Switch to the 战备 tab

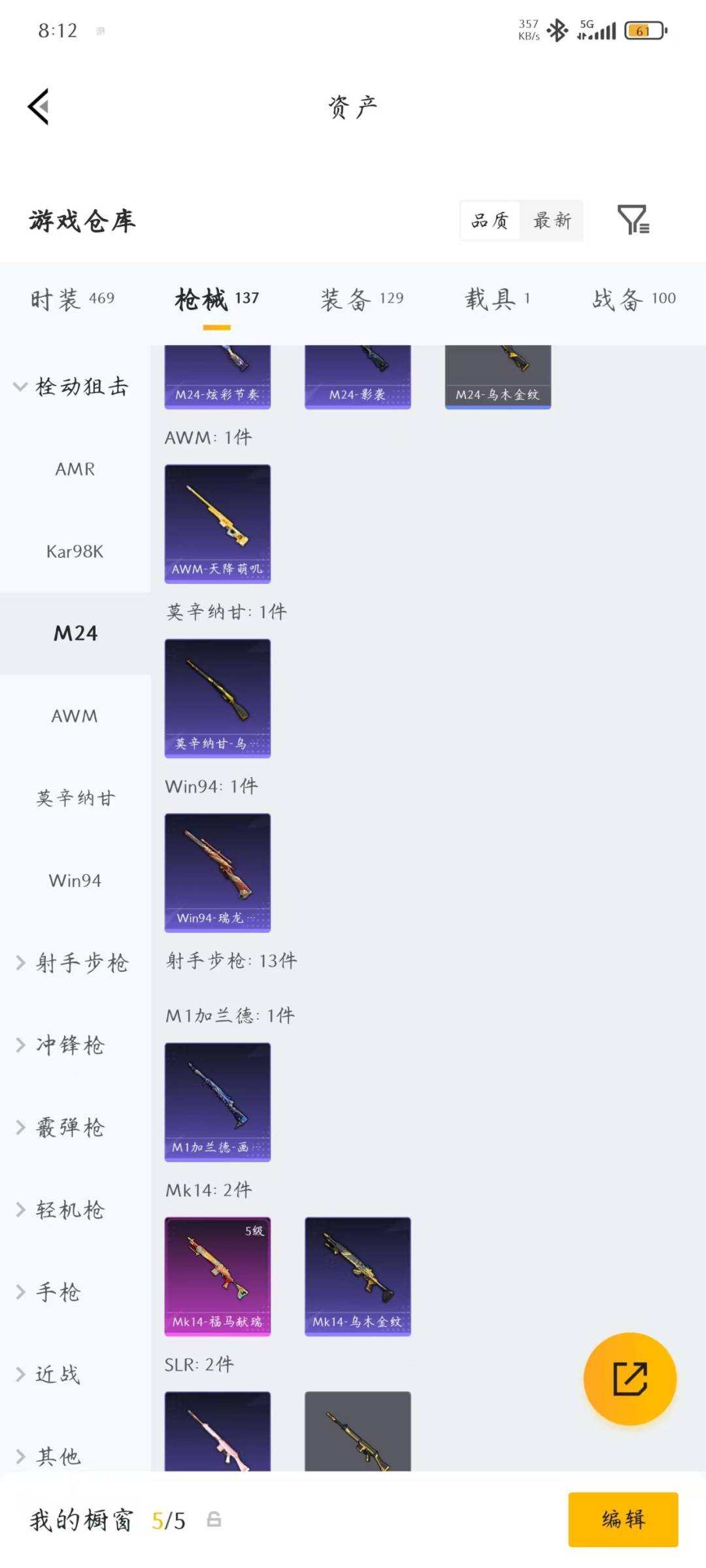tap(631, 299)
